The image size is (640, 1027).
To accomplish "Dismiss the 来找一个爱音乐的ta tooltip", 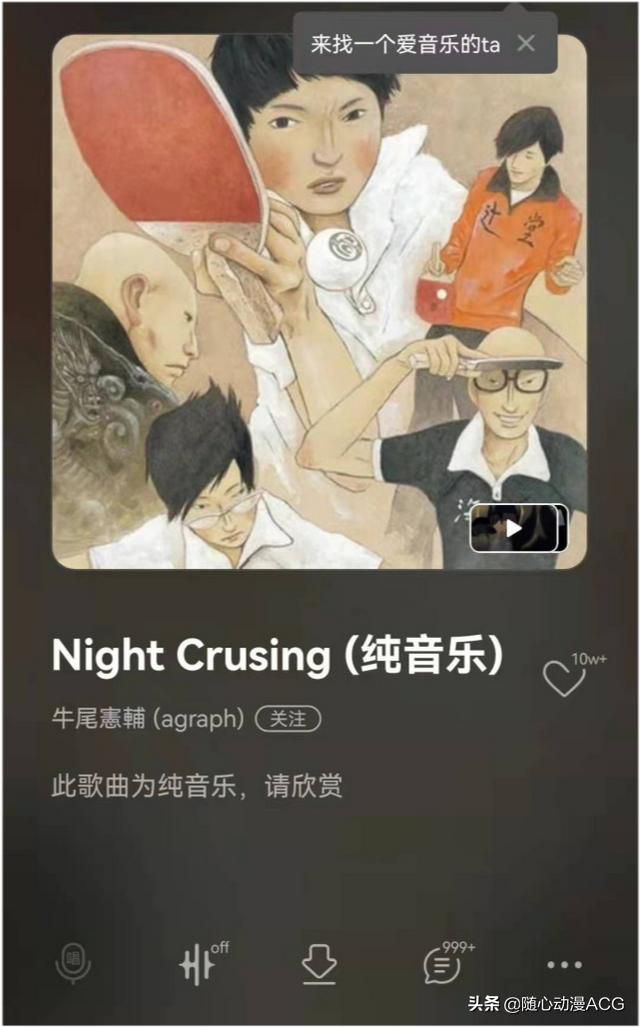I will click(x=526, y=44).
